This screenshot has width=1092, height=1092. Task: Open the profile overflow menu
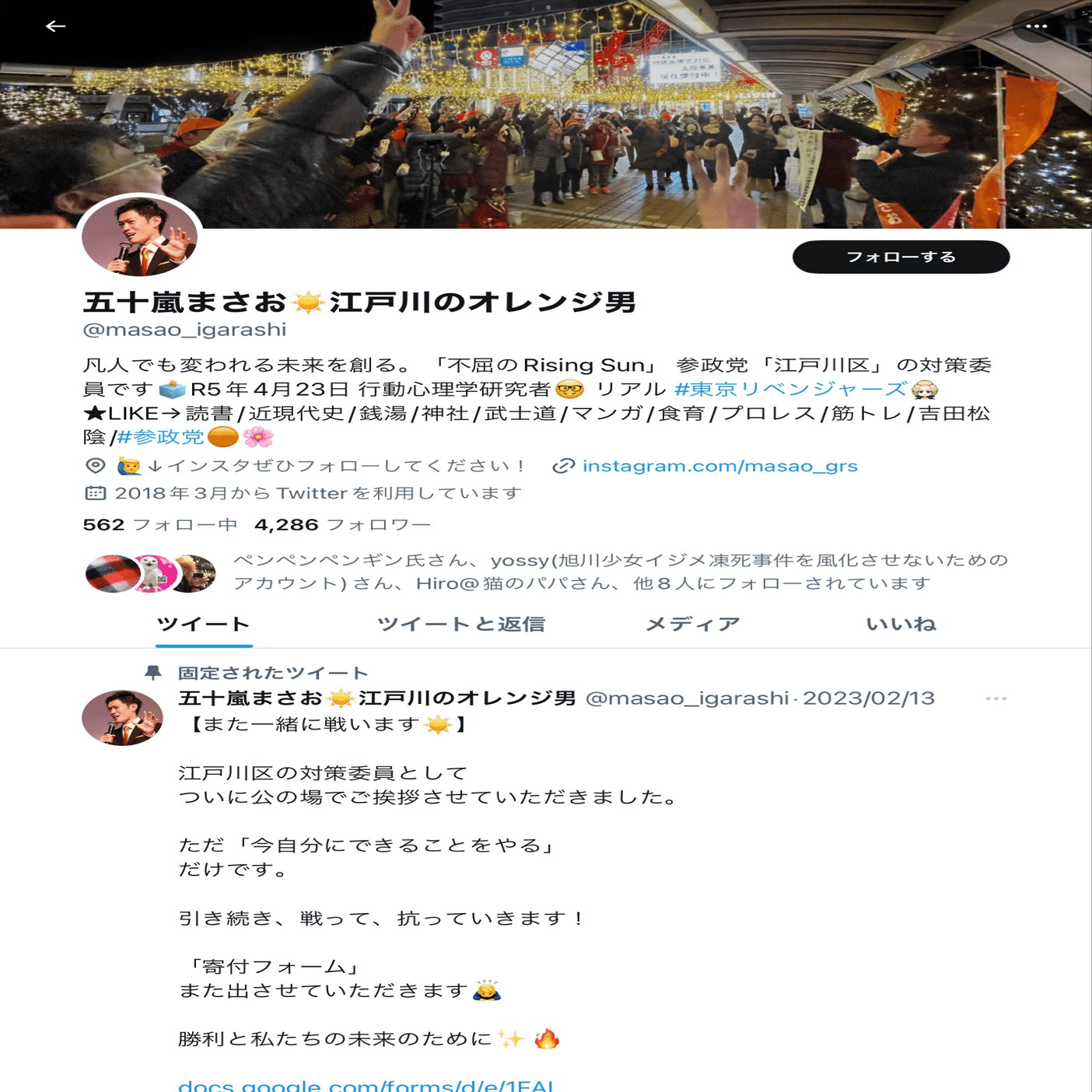(x=1036, y=26)
